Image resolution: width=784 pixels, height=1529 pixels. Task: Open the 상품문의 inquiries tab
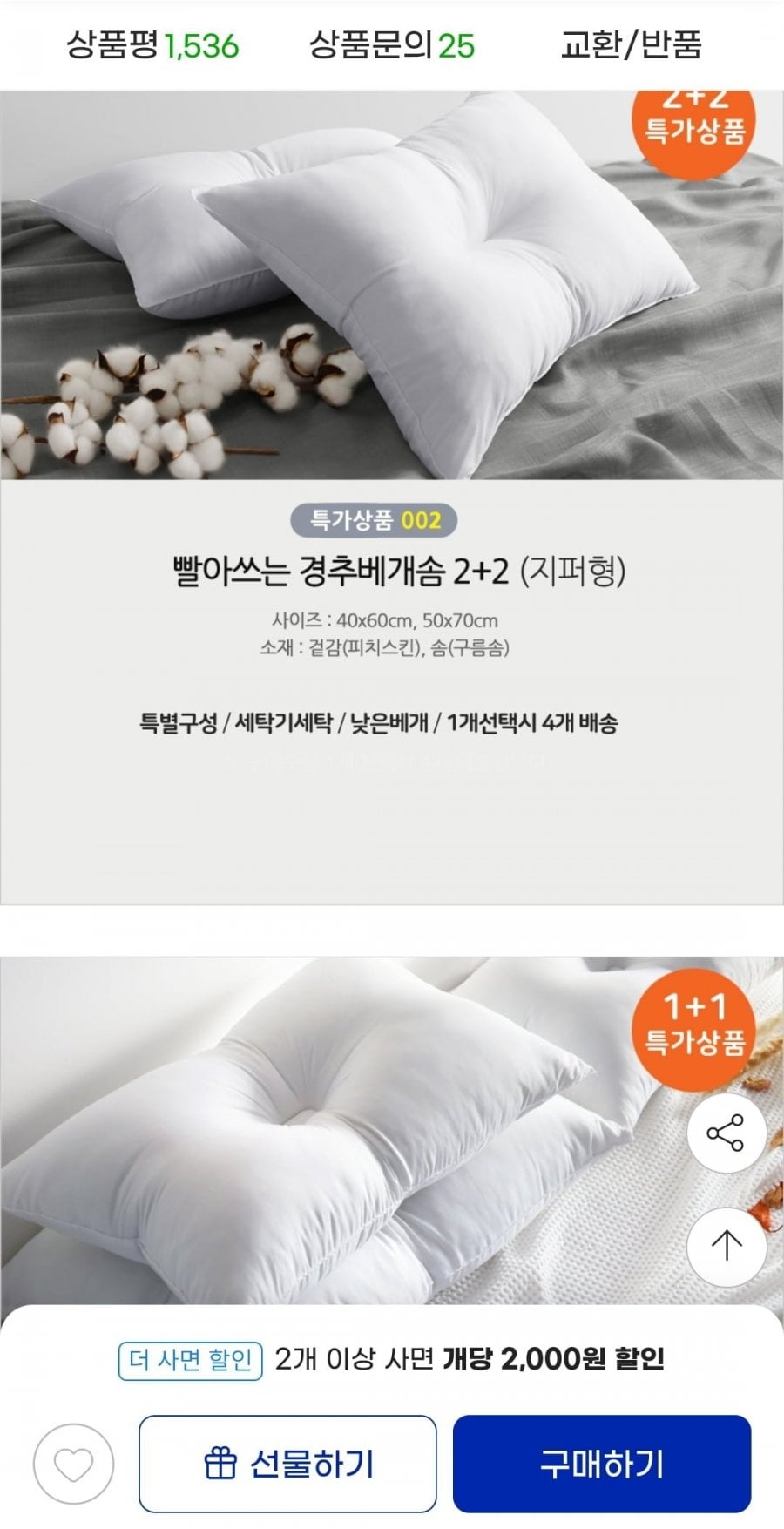point(392,44)
